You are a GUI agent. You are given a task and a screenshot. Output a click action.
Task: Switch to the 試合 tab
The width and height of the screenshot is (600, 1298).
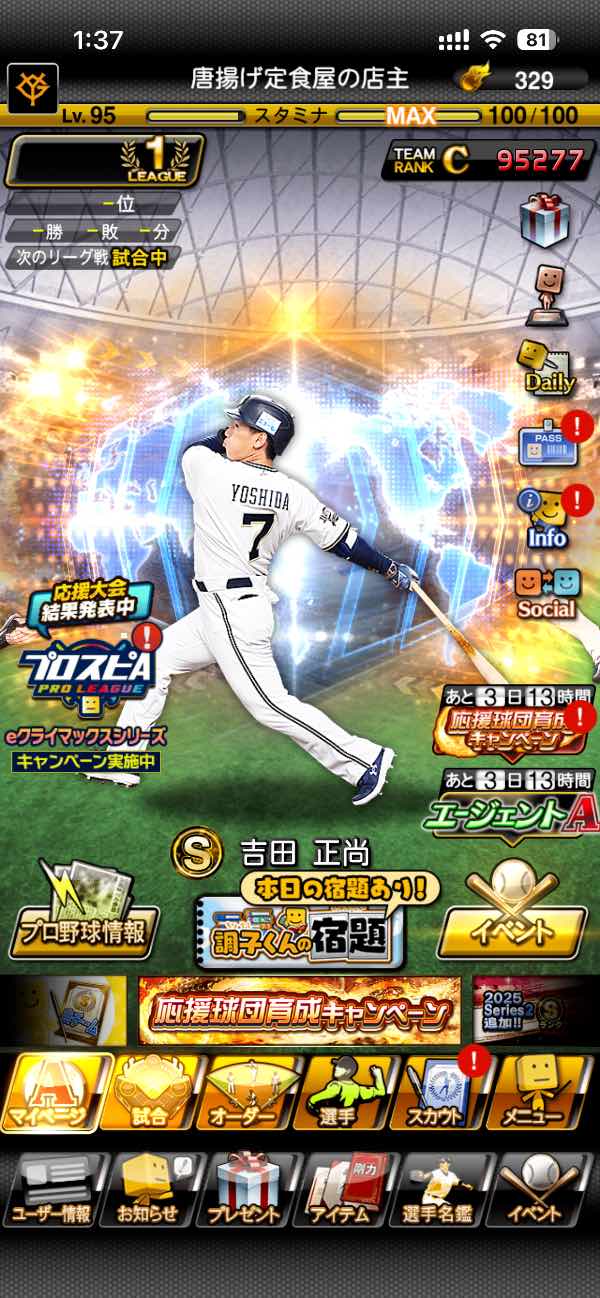click(x=150, y=1092)
